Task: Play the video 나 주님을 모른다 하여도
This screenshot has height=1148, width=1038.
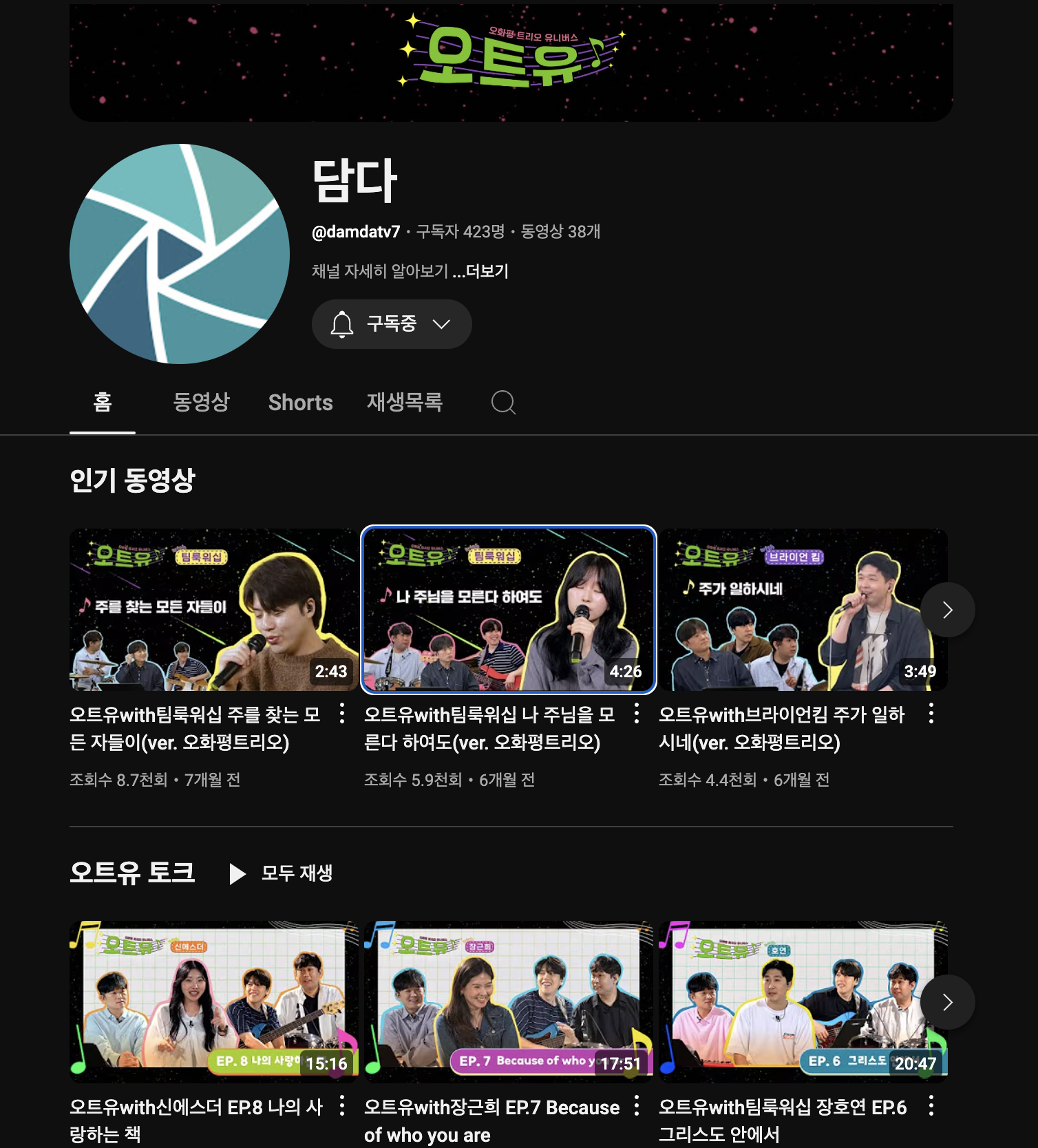Action: [508, 610]
